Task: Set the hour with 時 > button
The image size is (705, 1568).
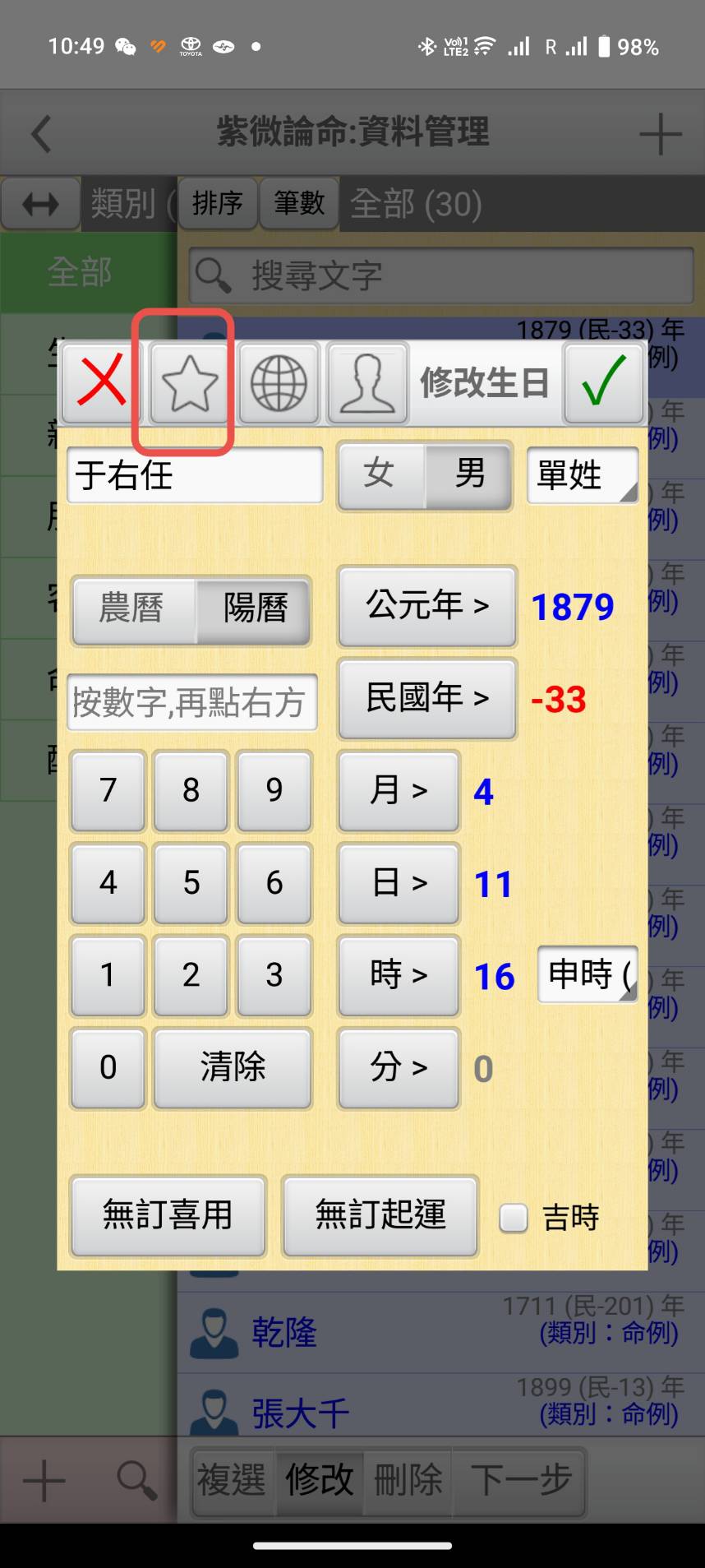Action: pyautogui.click(x=399, y=975)
